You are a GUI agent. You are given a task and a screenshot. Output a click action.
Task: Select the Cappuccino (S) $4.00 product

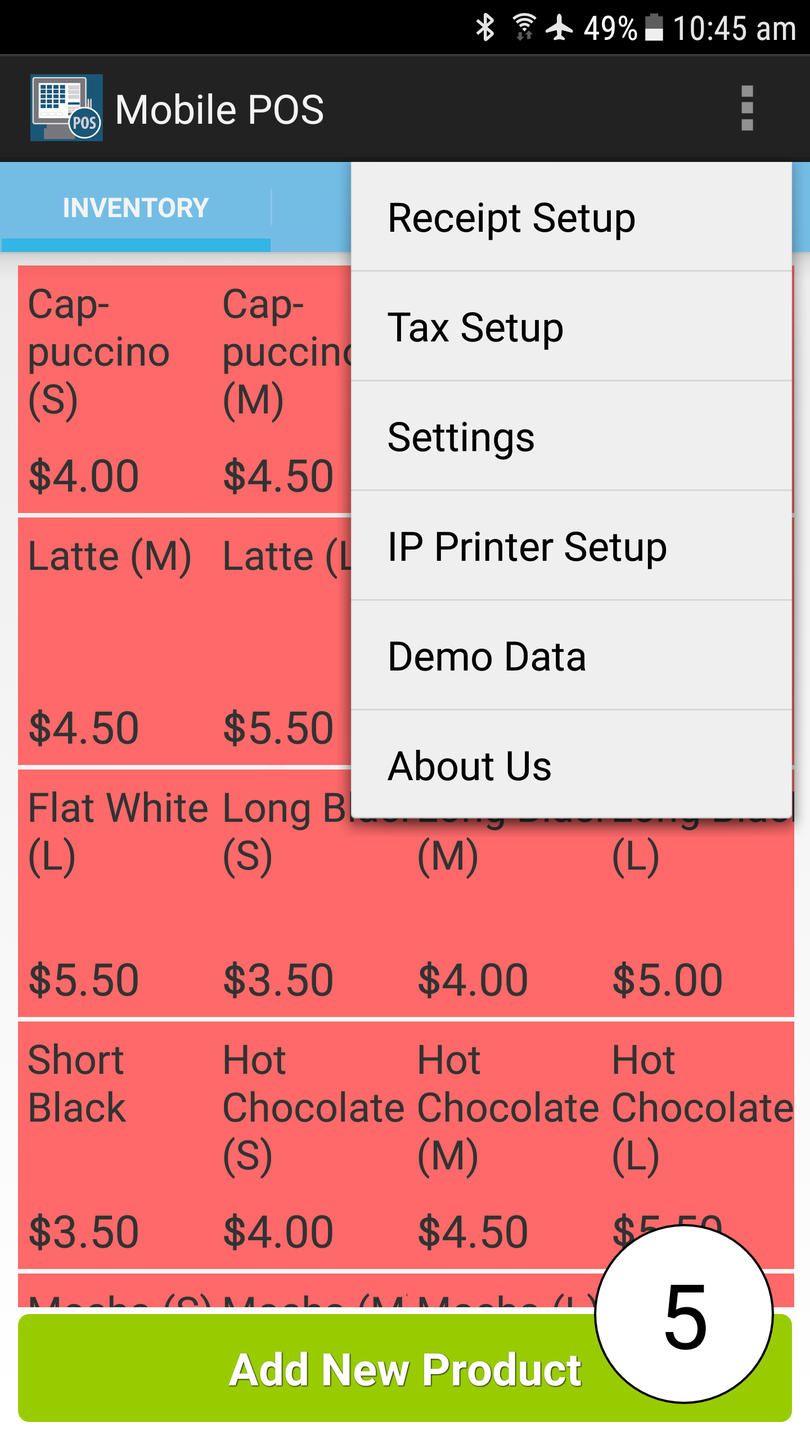coord(115,390)
